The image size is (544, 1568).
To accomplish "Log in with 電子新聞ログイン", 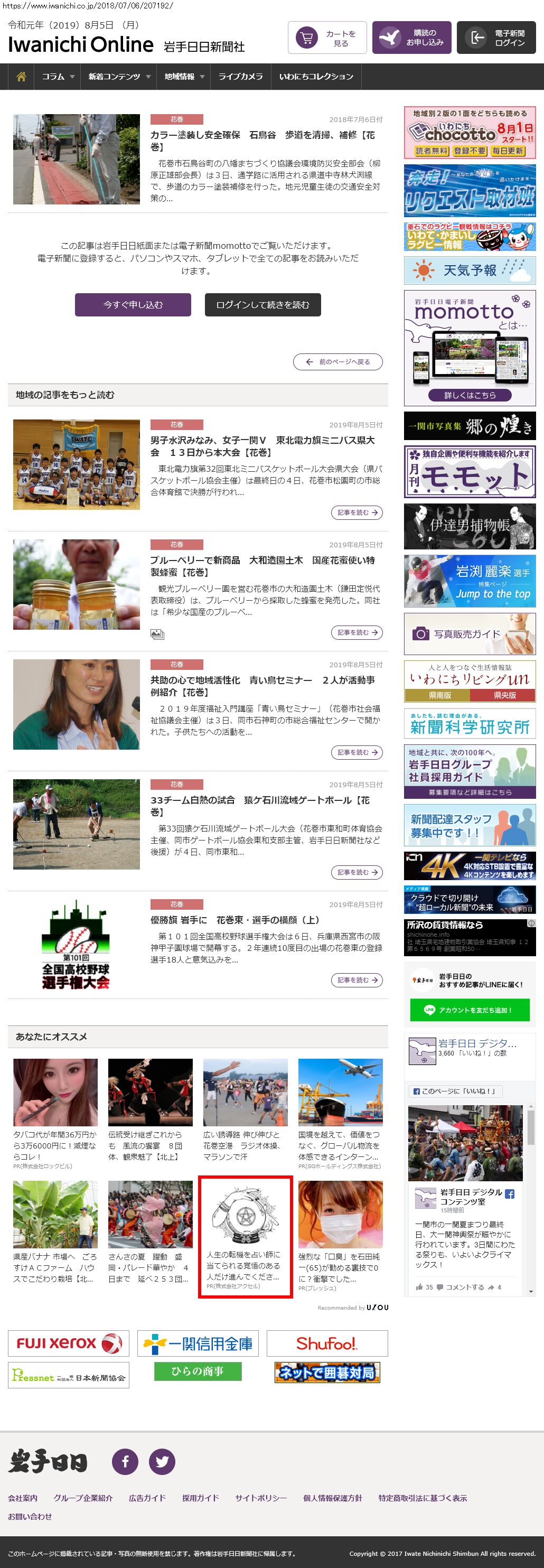I will pos(496,38).
